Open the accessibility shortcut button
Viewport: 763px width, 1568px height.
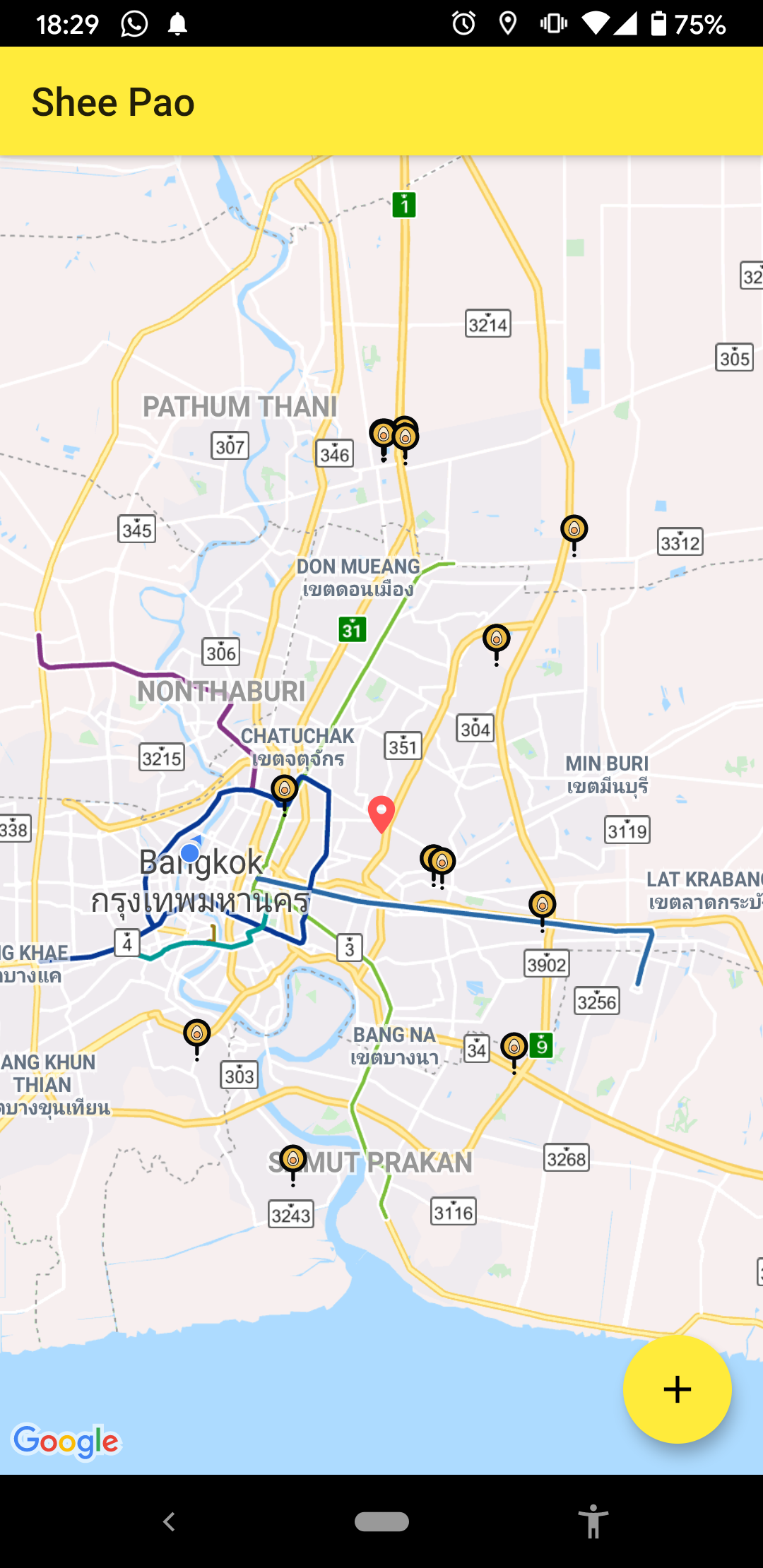pyautogui.click(x=593, y=1521)
